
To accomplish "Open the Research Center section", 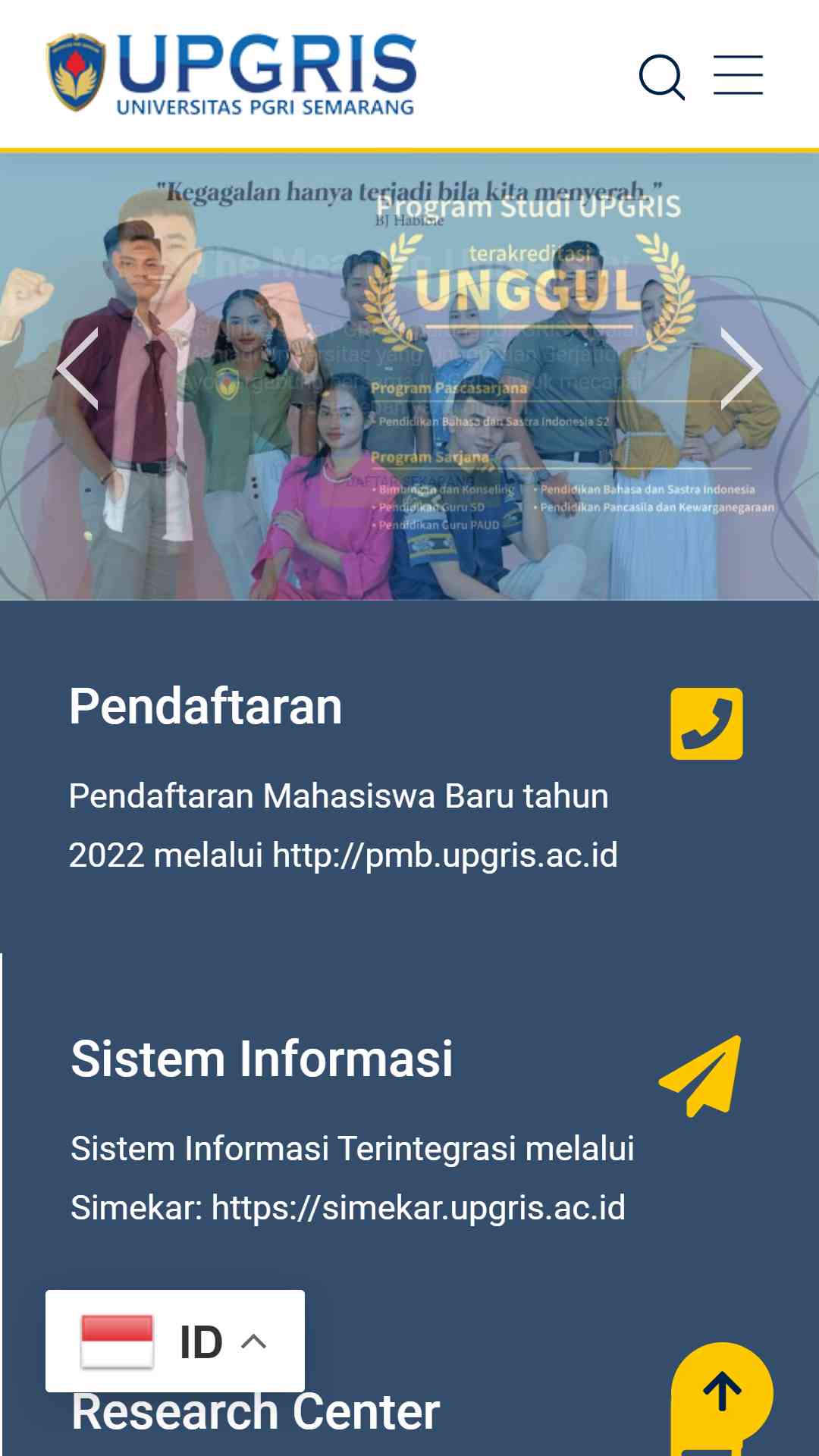I will [x=256, y=1411].
